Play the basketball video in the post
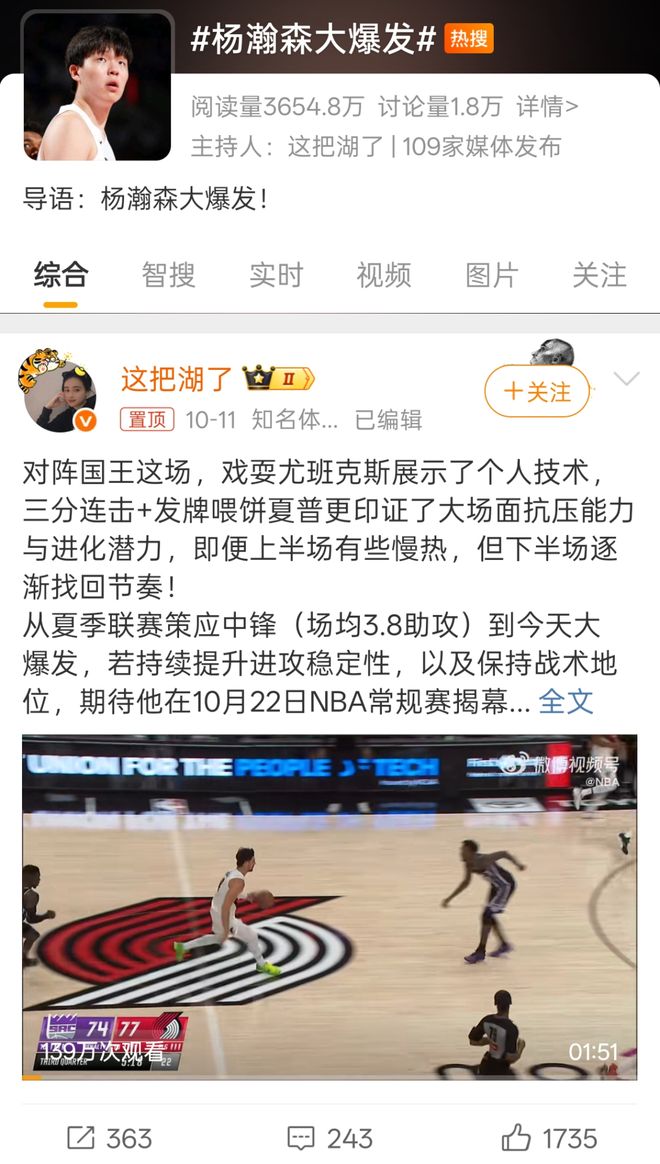 click(x=329, y=907)
